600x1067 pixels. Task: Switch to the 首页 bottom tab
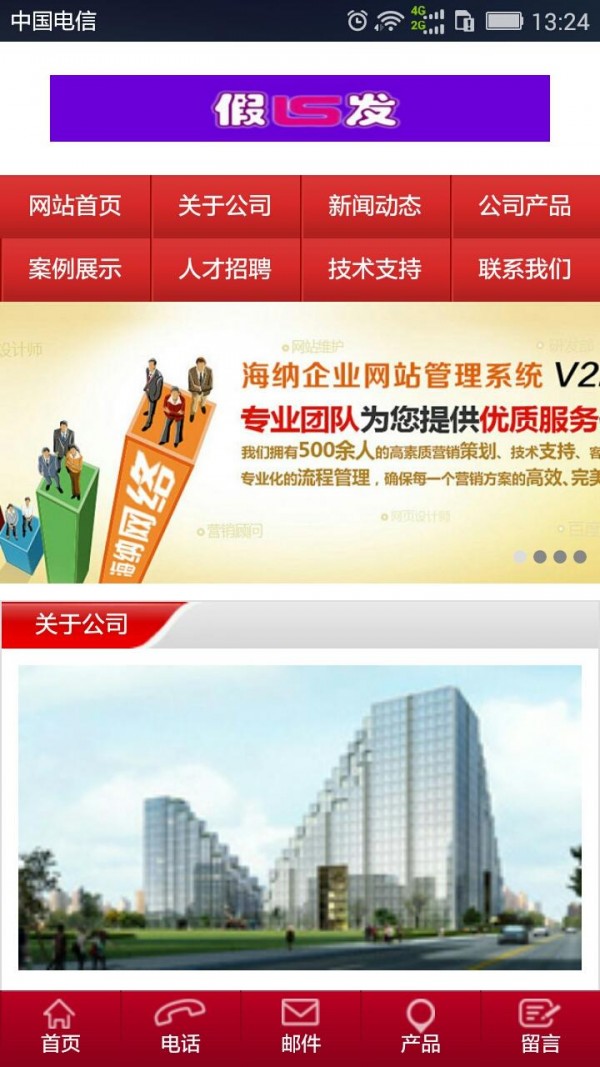pyautogui.click(x=60, y=1027)
